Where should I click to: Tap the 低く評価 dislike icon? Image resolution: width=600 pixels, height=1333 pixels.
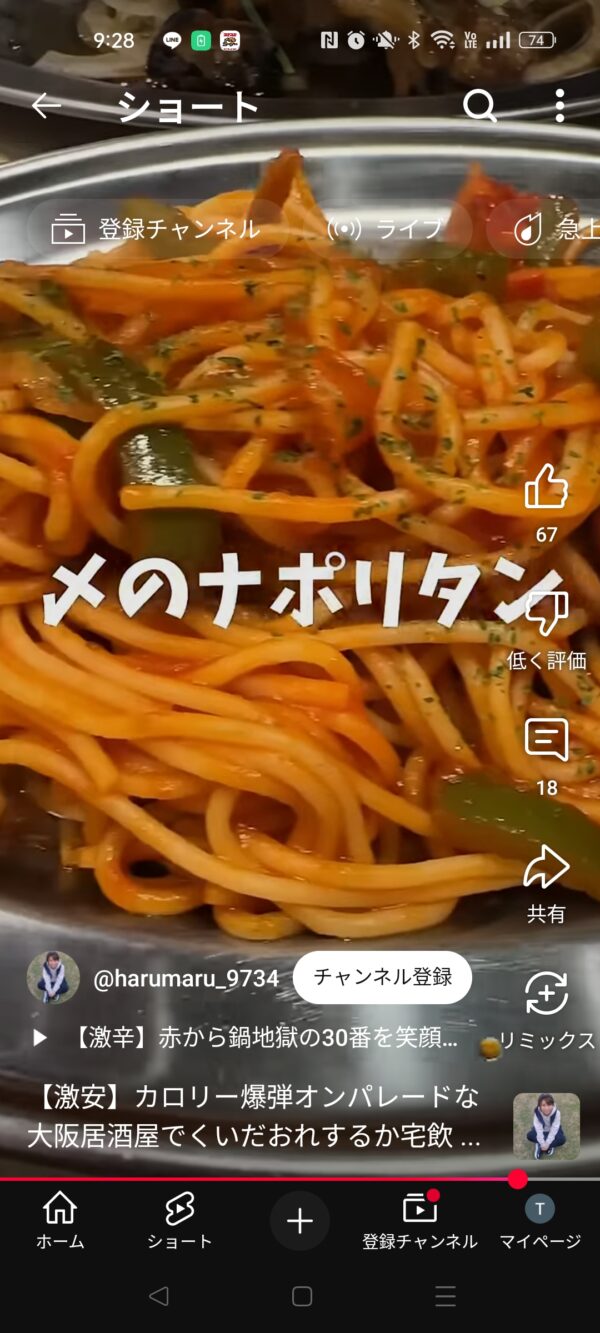coord(546,615)
